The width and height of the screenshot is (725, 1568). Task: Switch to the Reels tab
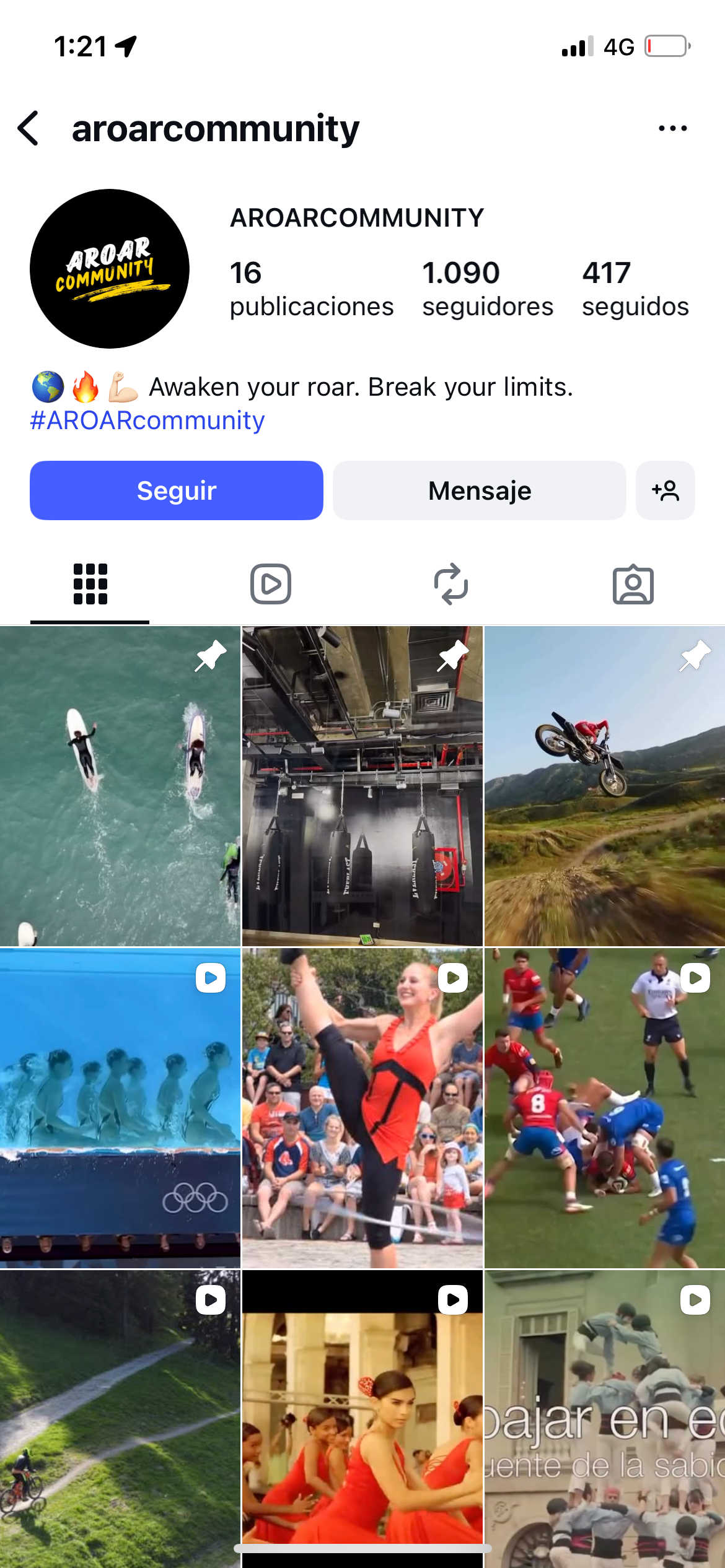point(271,584)
